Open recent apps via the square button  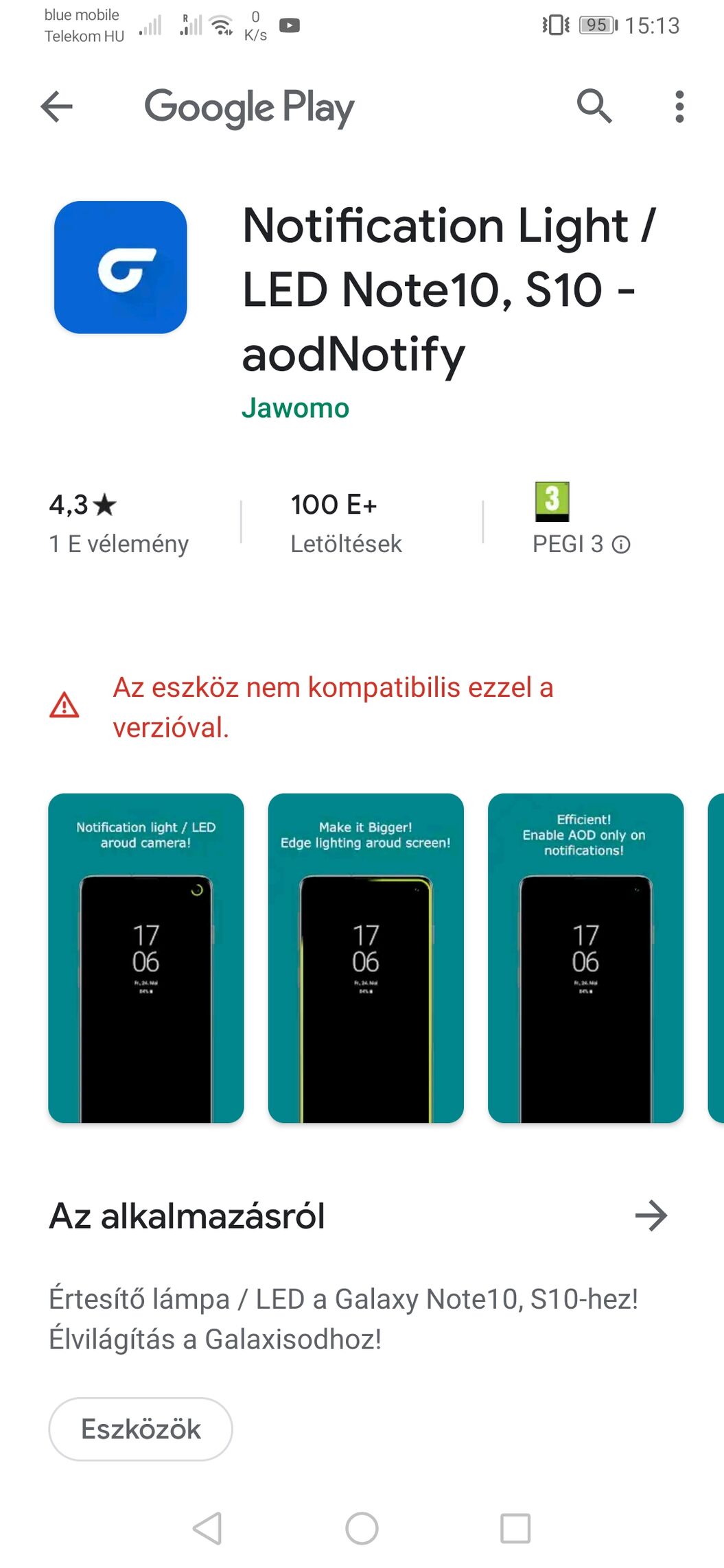click(515, 1528)
